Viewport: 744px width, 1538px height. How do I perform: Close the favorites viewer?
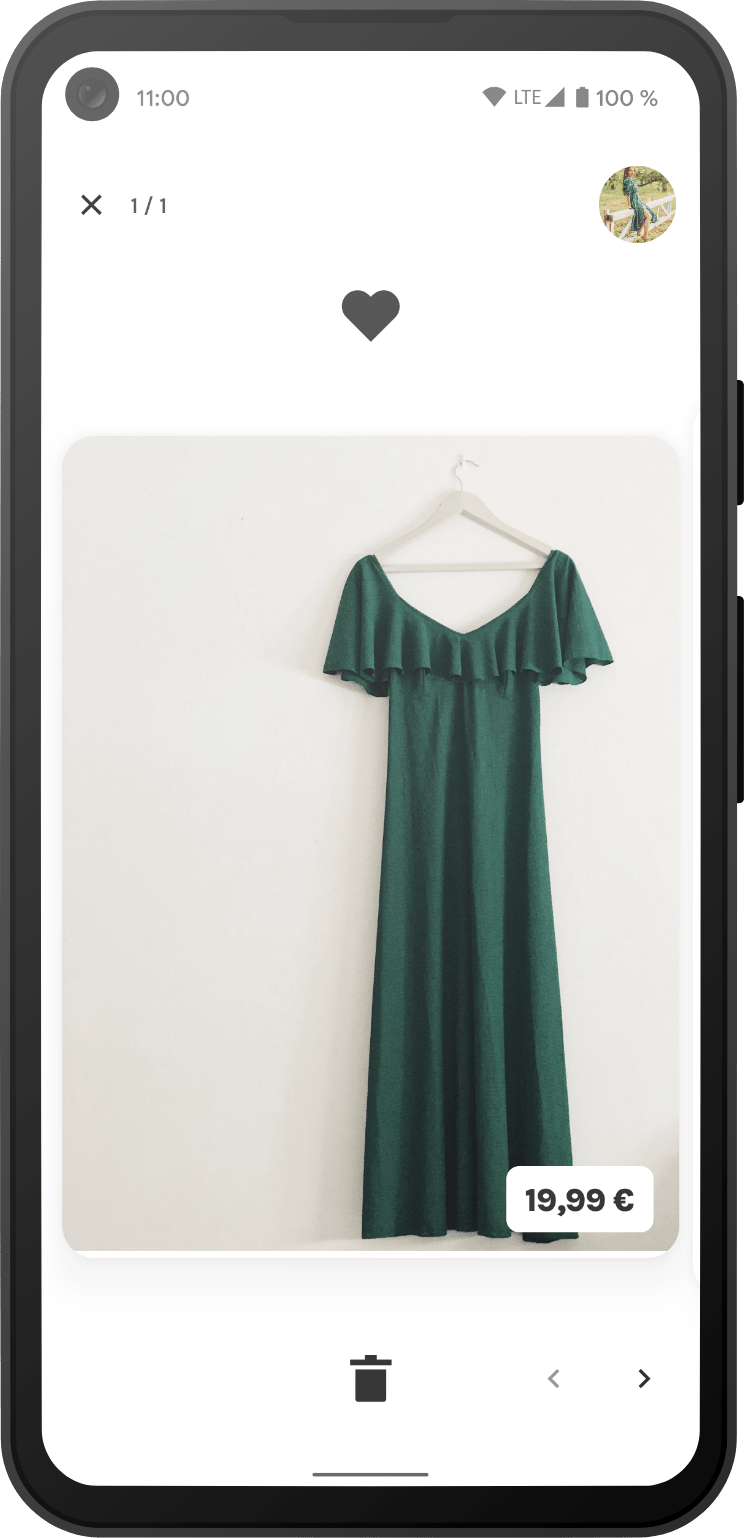91,205
